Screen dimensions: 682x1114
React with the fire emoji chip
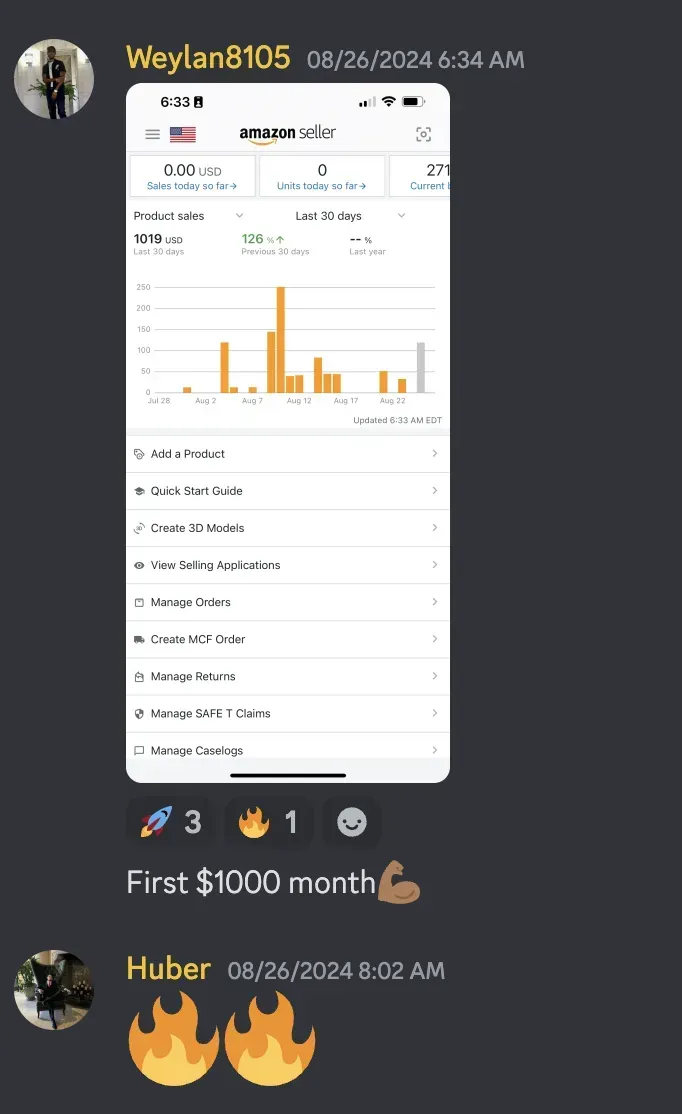pyautogui.click(x=269, y=822)
